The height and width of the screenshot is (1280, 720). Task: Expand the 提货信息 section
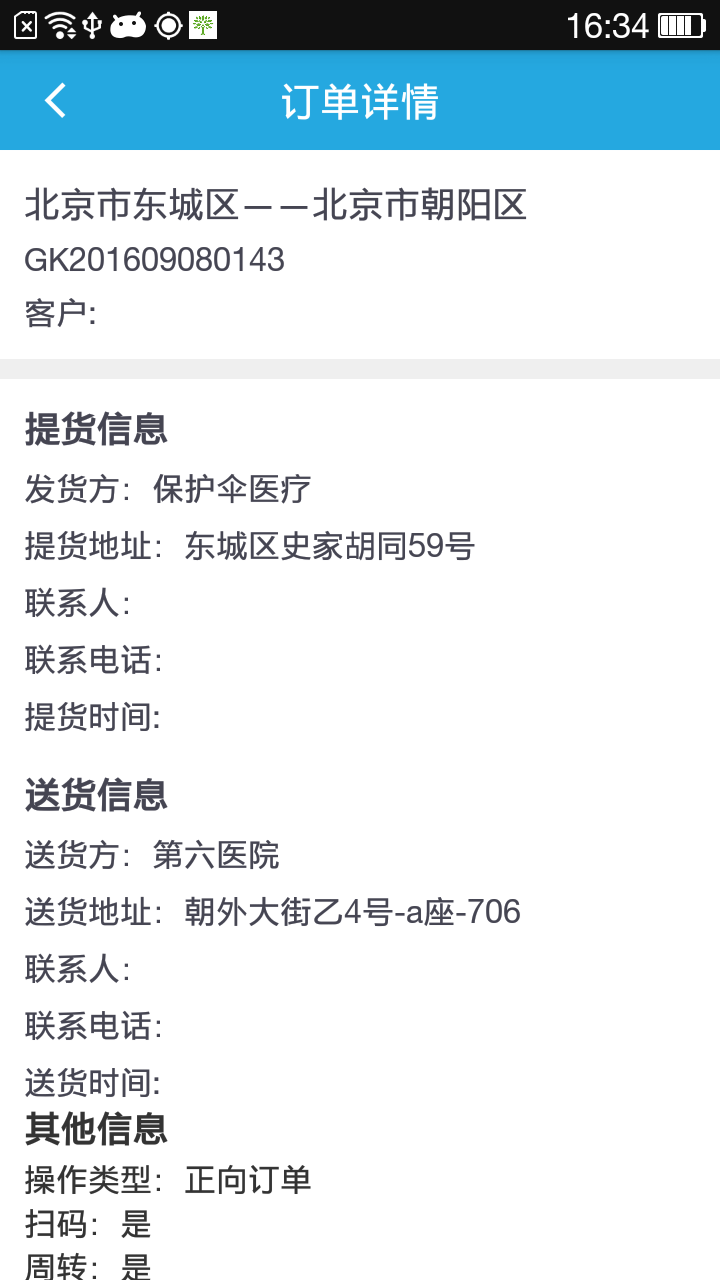[x=94, y=429]
